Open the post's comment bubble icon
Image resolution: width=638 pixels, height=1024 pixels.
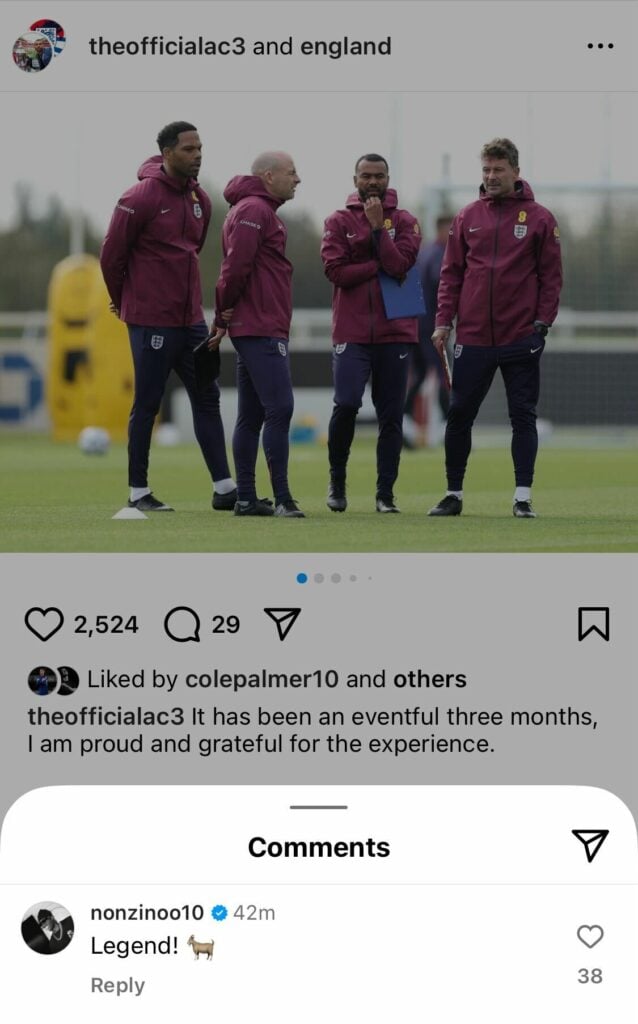click(181, 625)
